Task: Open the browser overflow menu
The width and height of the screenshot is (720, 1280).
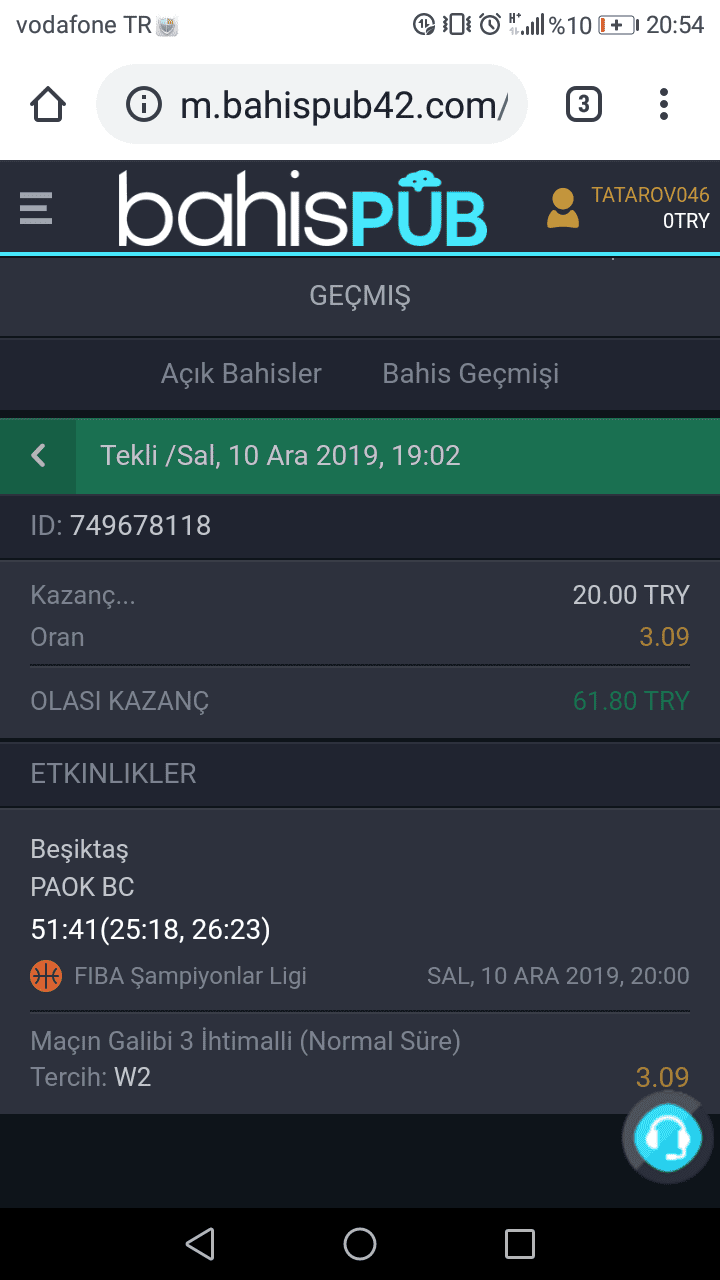Action: tap(663, 104)
